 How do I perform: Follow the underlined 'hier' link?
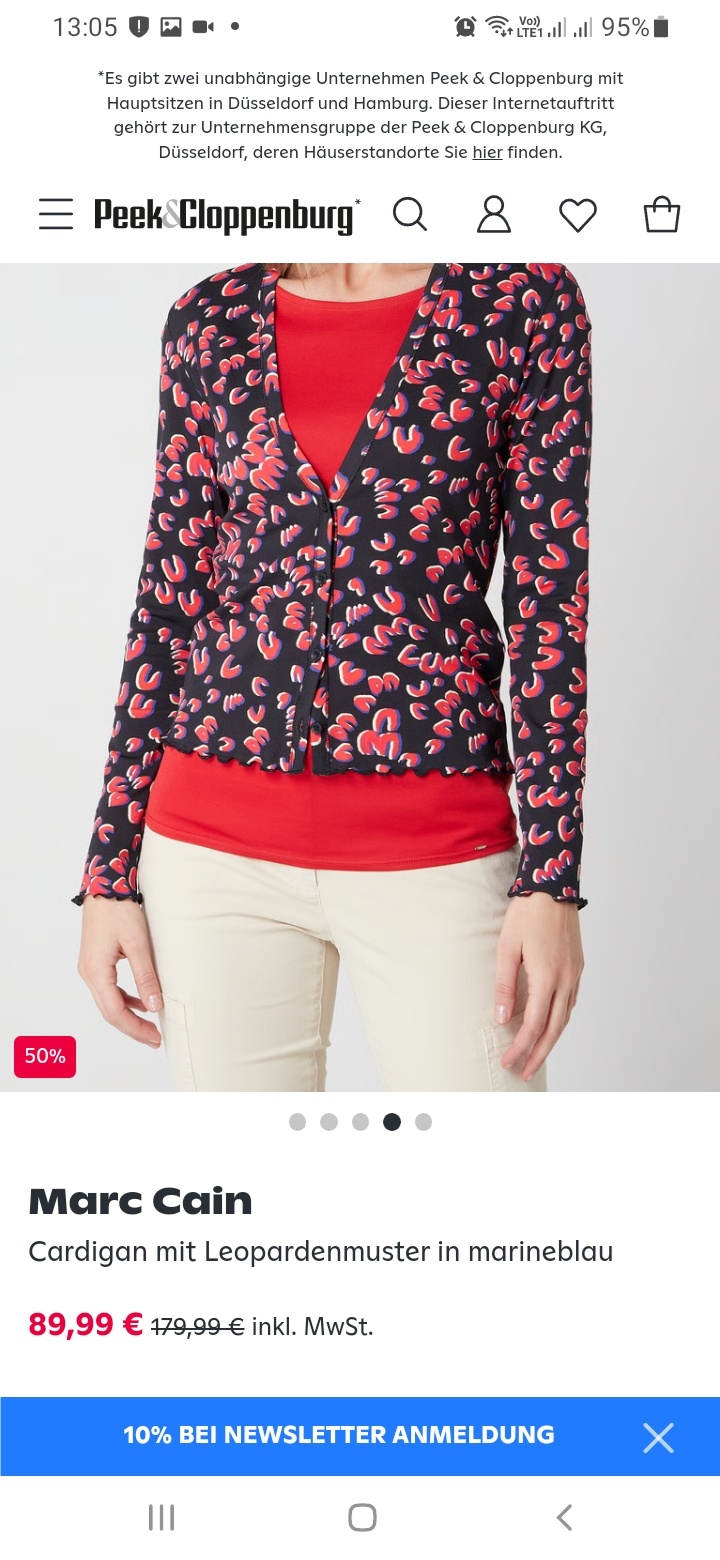click(x=487, y=152)
